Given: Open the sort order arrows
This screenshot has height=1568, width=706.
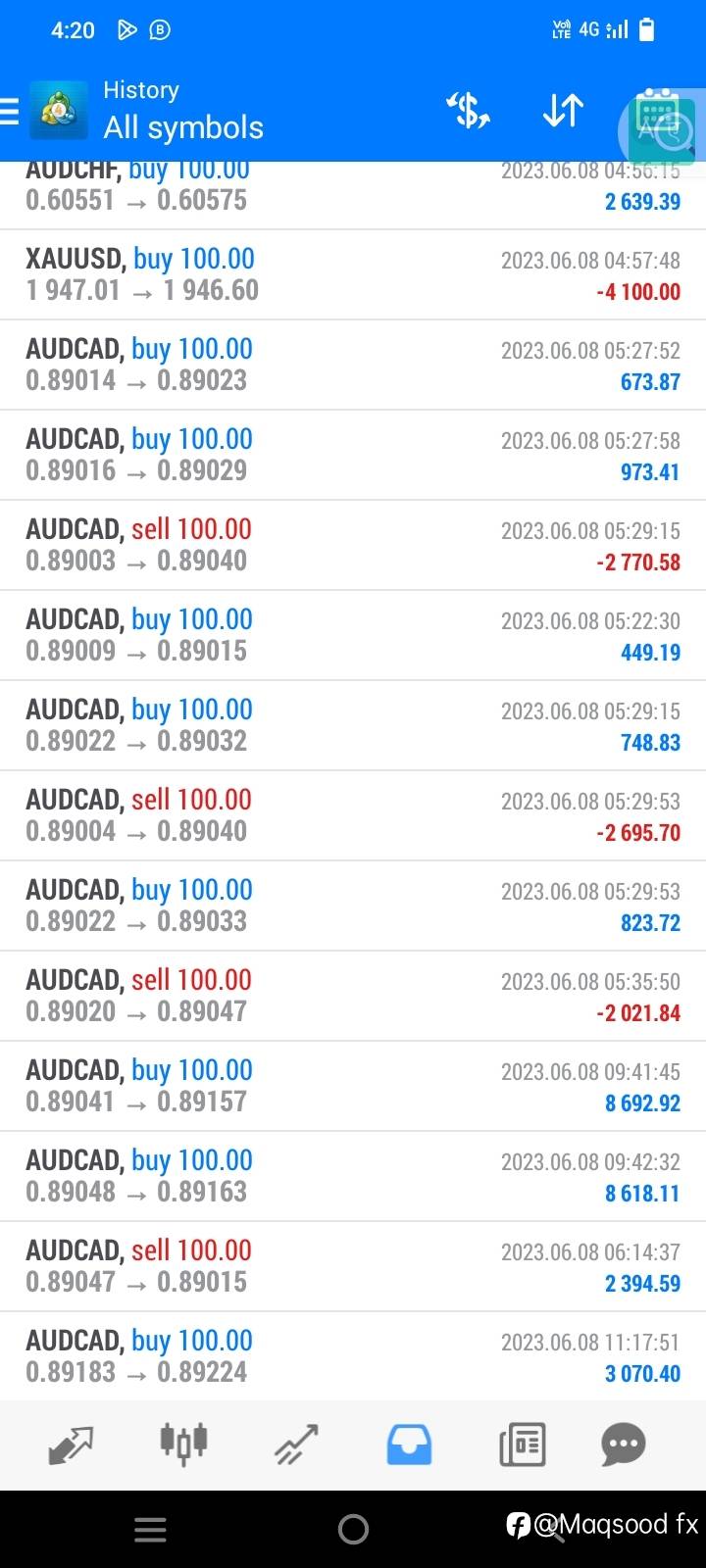Looking at the screenshot, I should tap(563, 111).
